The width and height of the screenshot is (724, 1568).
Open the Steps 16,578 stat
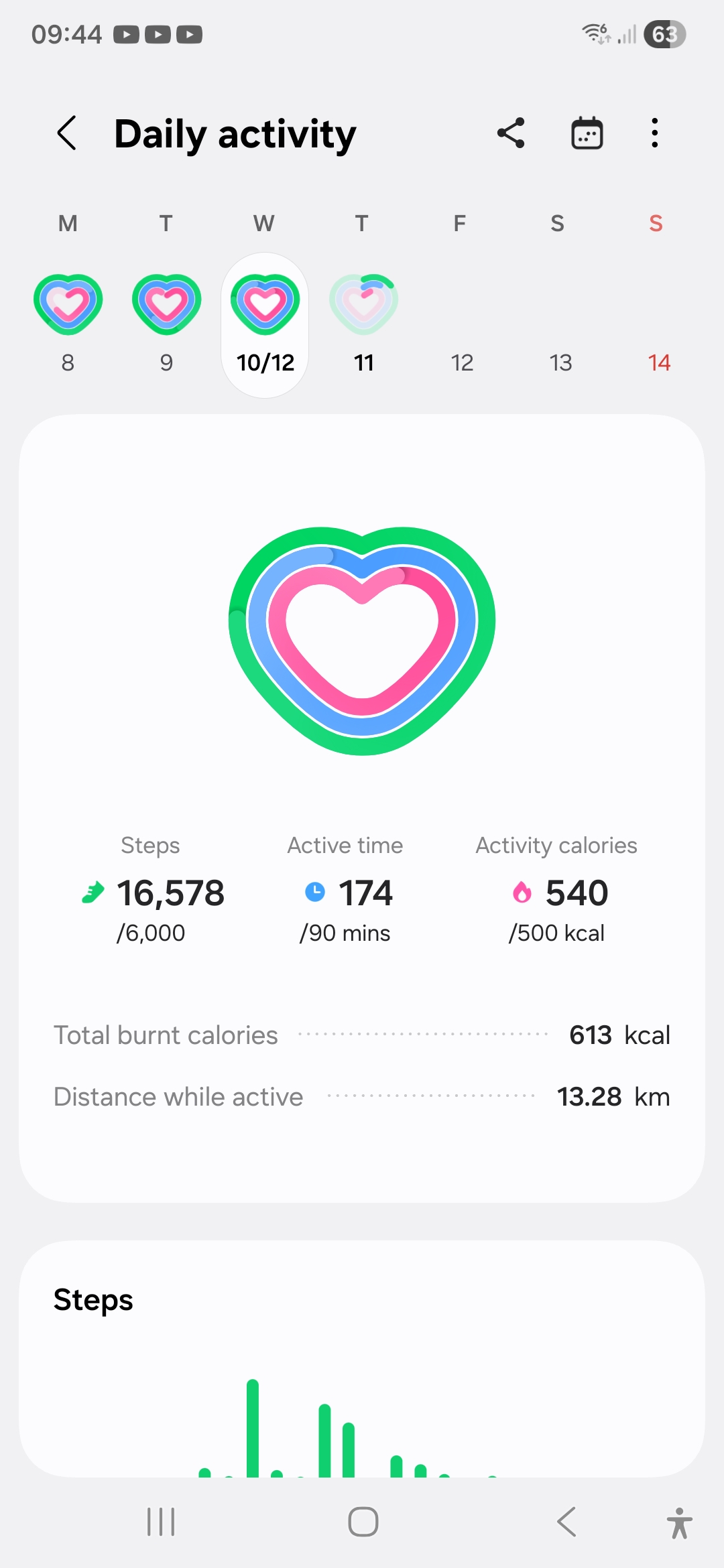click(x=153, y=893)
